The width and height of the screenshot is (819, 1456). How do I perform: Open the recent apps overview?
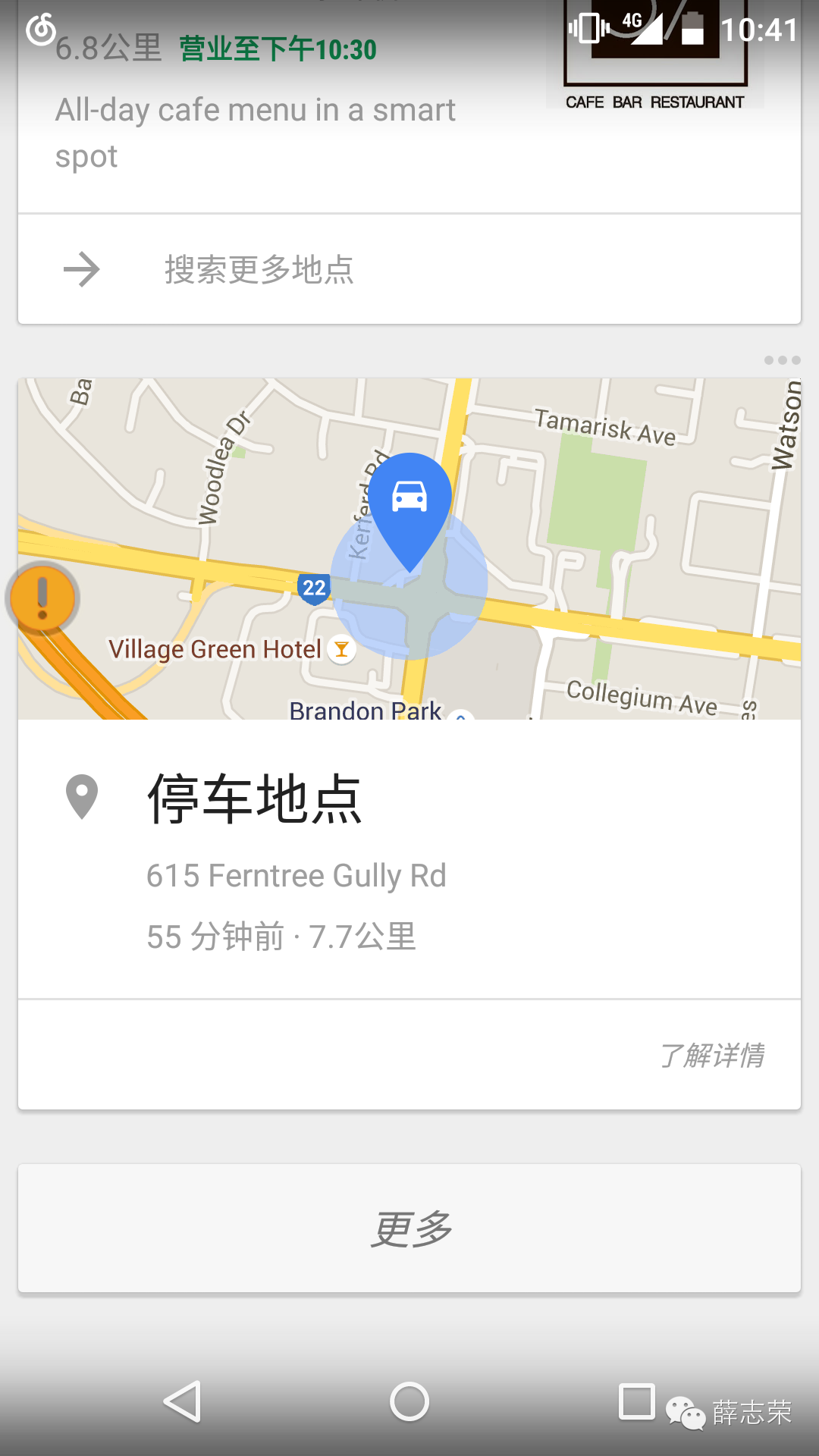pos(637,1401)
